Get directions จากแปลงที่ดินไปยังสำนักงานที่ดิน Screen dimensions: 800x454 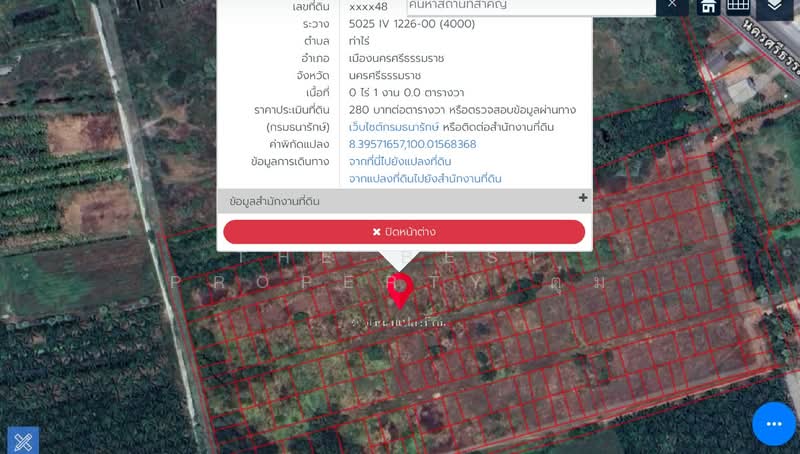pyautogui.click(x=424, y=178)
